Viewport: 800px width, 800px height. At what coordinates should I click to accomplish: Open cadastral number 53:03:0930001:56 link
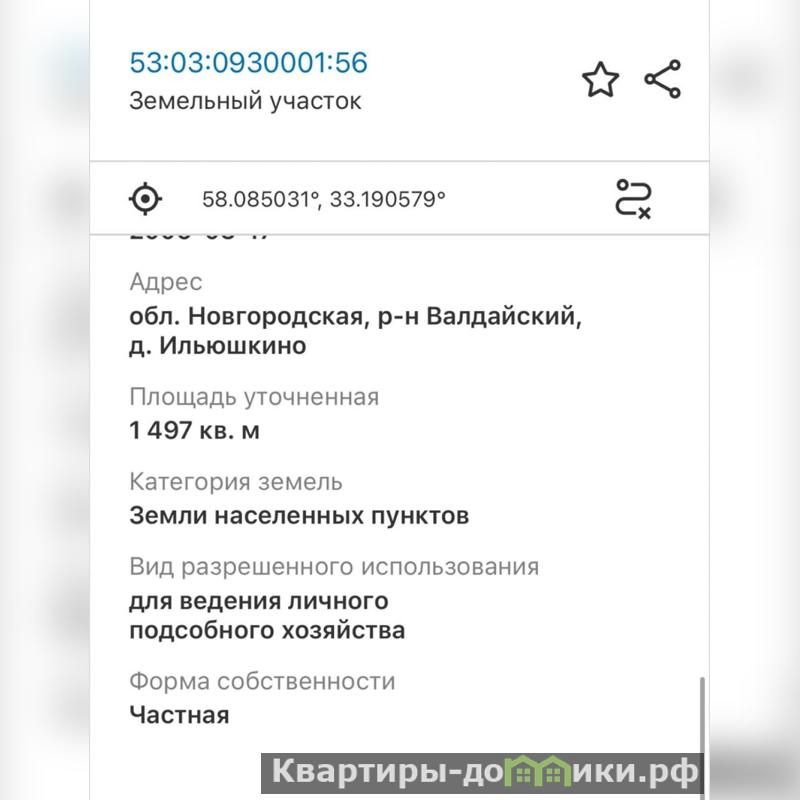248,63
